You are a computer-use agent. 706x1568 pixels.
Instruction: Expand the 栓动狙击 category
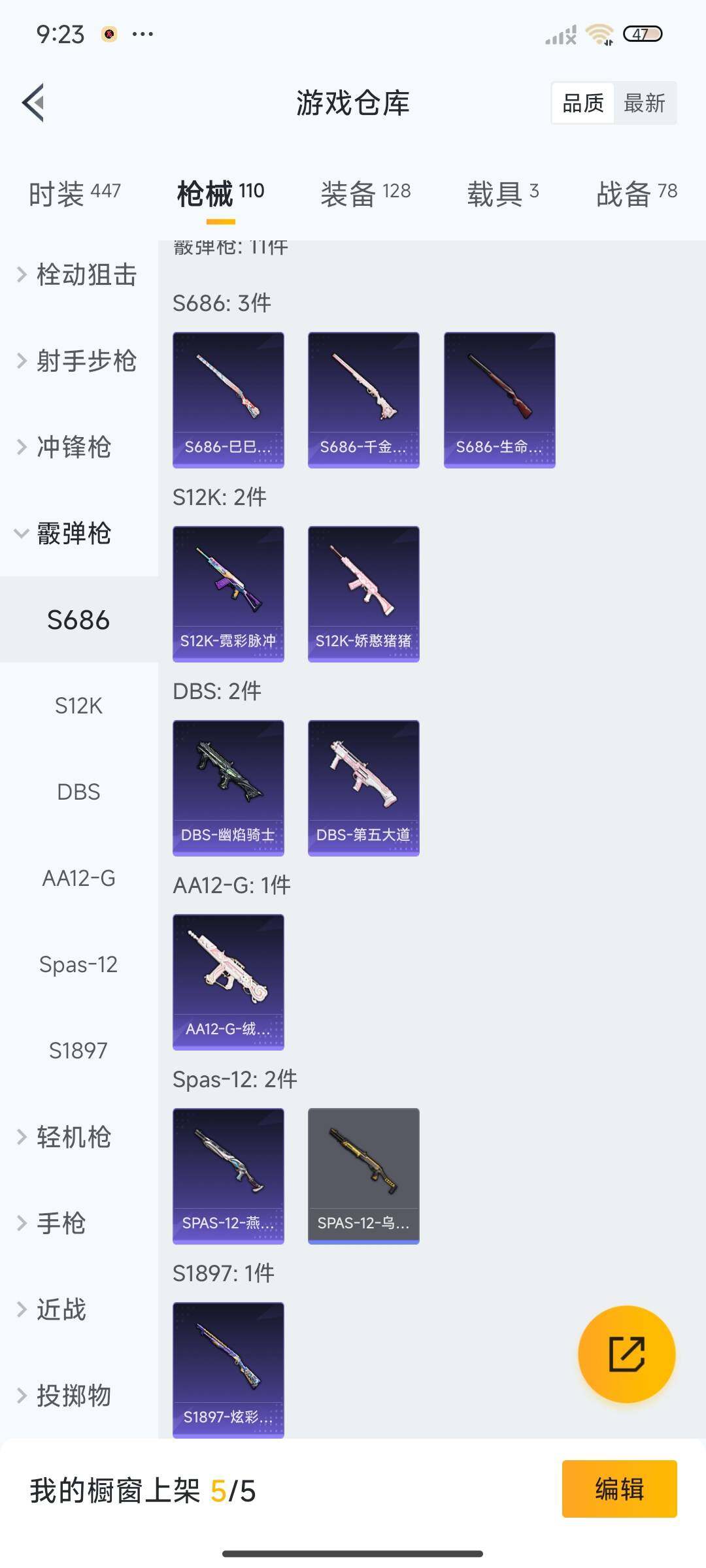78,275
